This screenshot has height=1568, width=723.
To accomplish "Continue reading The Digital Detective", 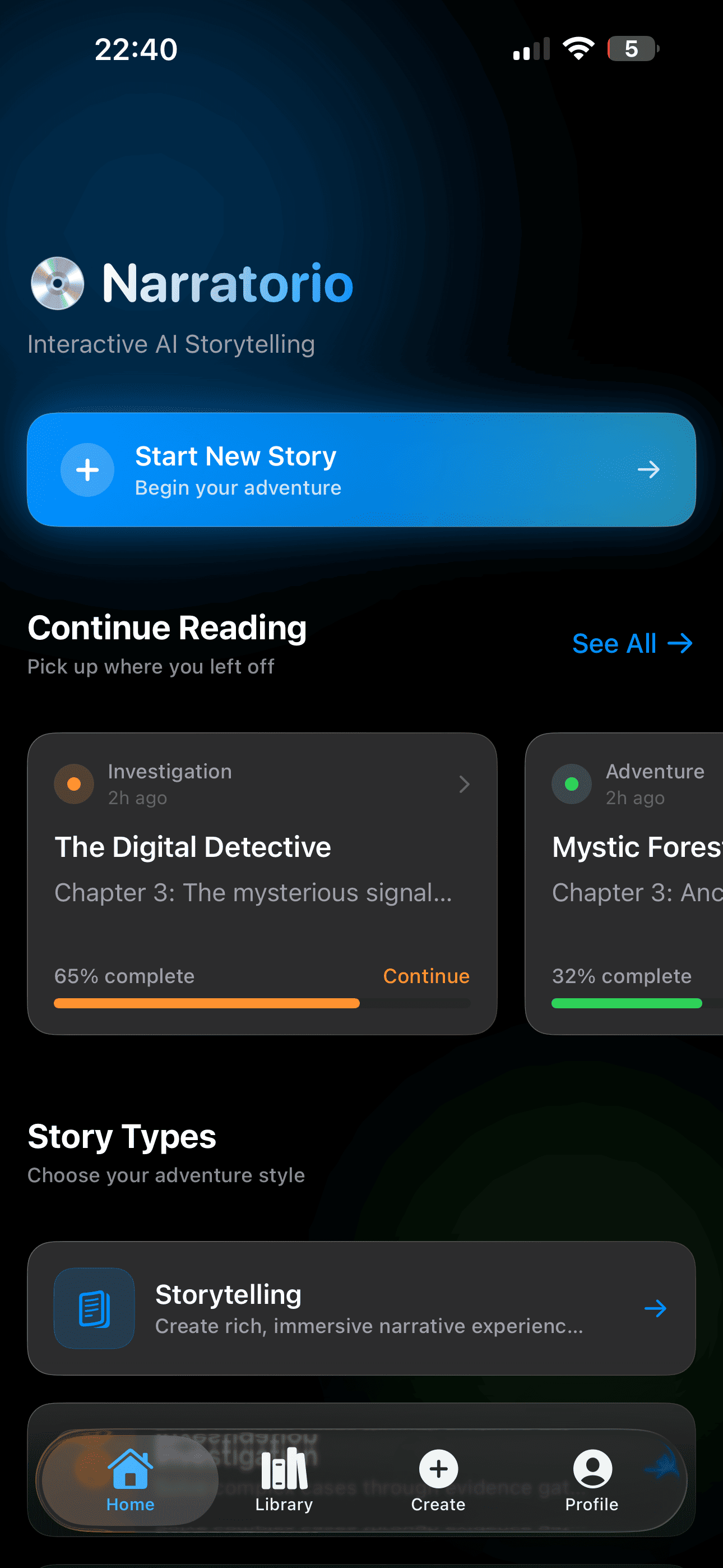I will coord(426,976).
